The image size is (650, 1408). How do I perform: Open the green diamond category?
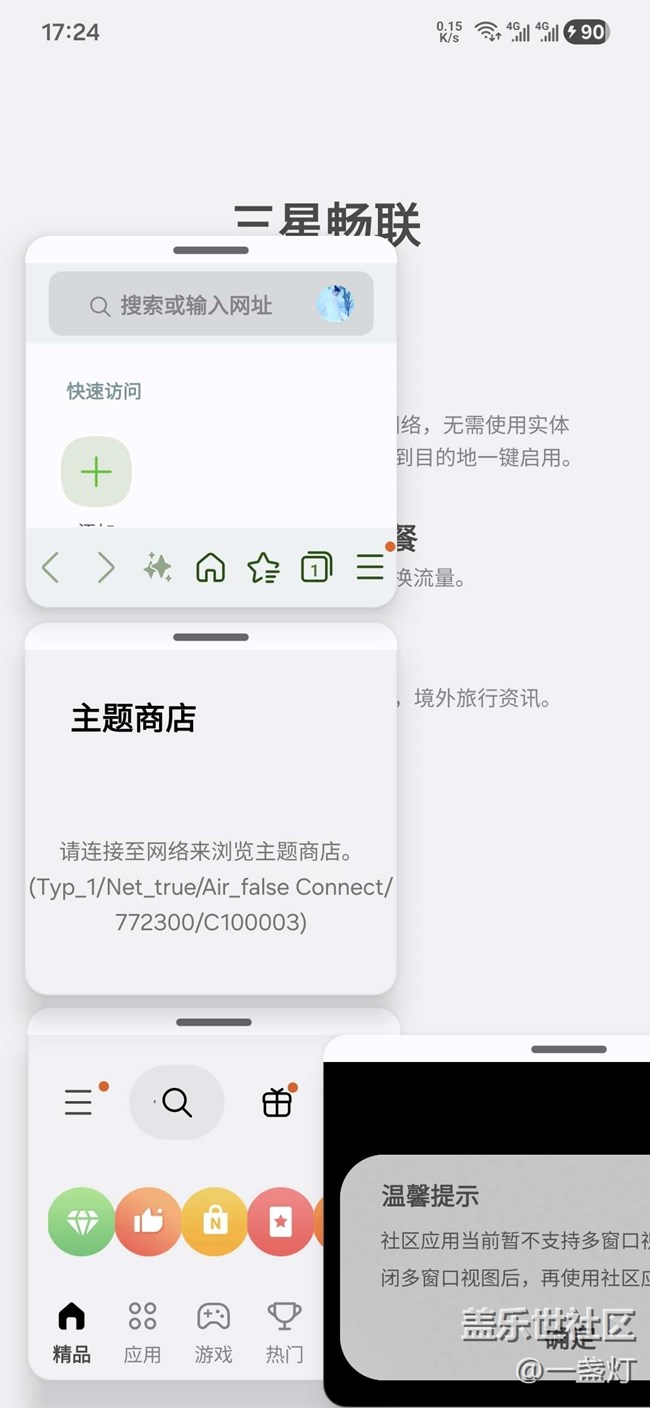(x=81, y=1222)
